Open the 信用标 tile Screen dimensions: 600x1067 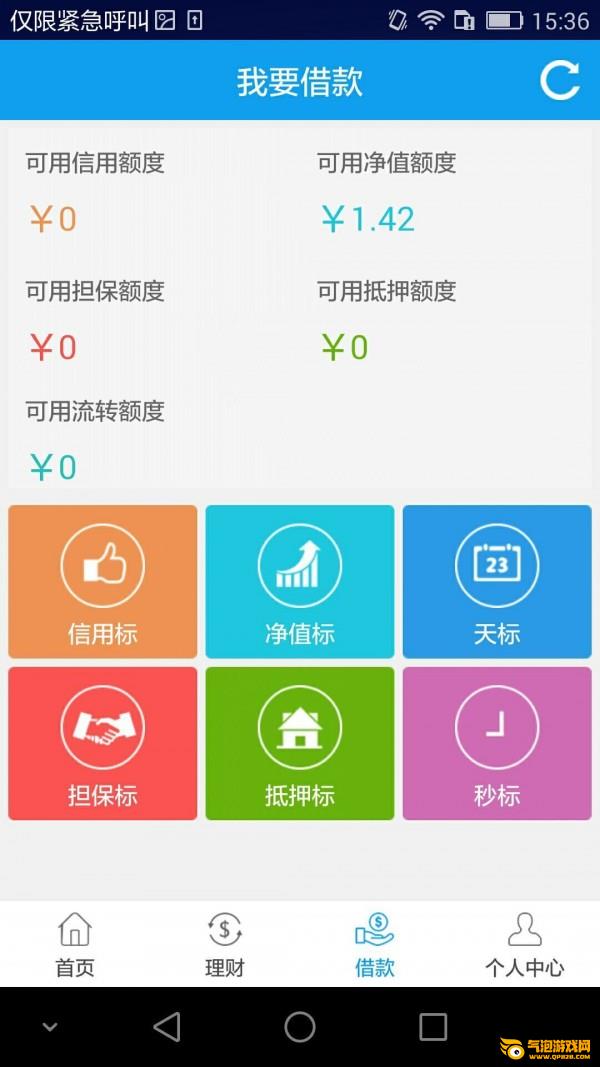tap(103, 582)
